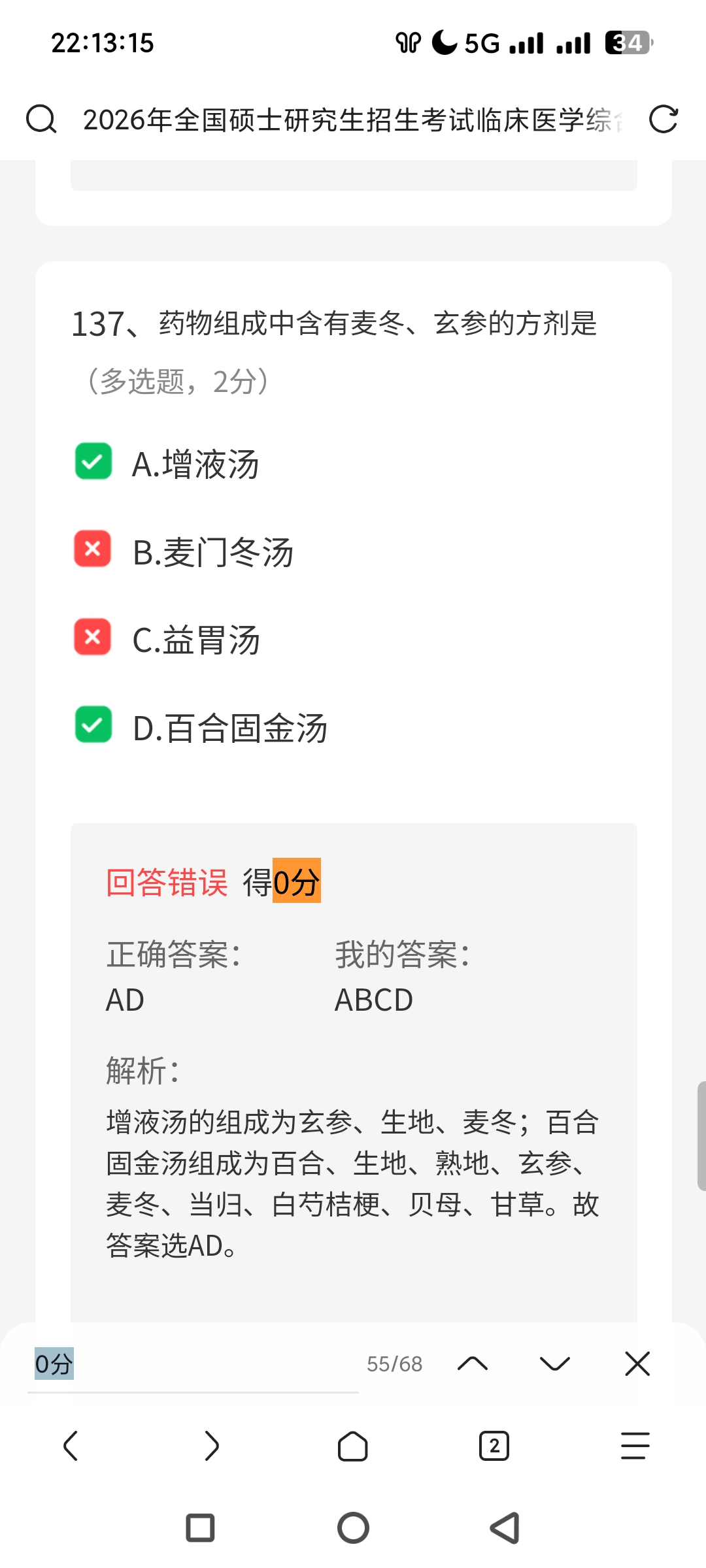The image size is (706, 1568).
Task: Open the tab switcher showing 2 tabs
Action: (x=494, y=1446)
